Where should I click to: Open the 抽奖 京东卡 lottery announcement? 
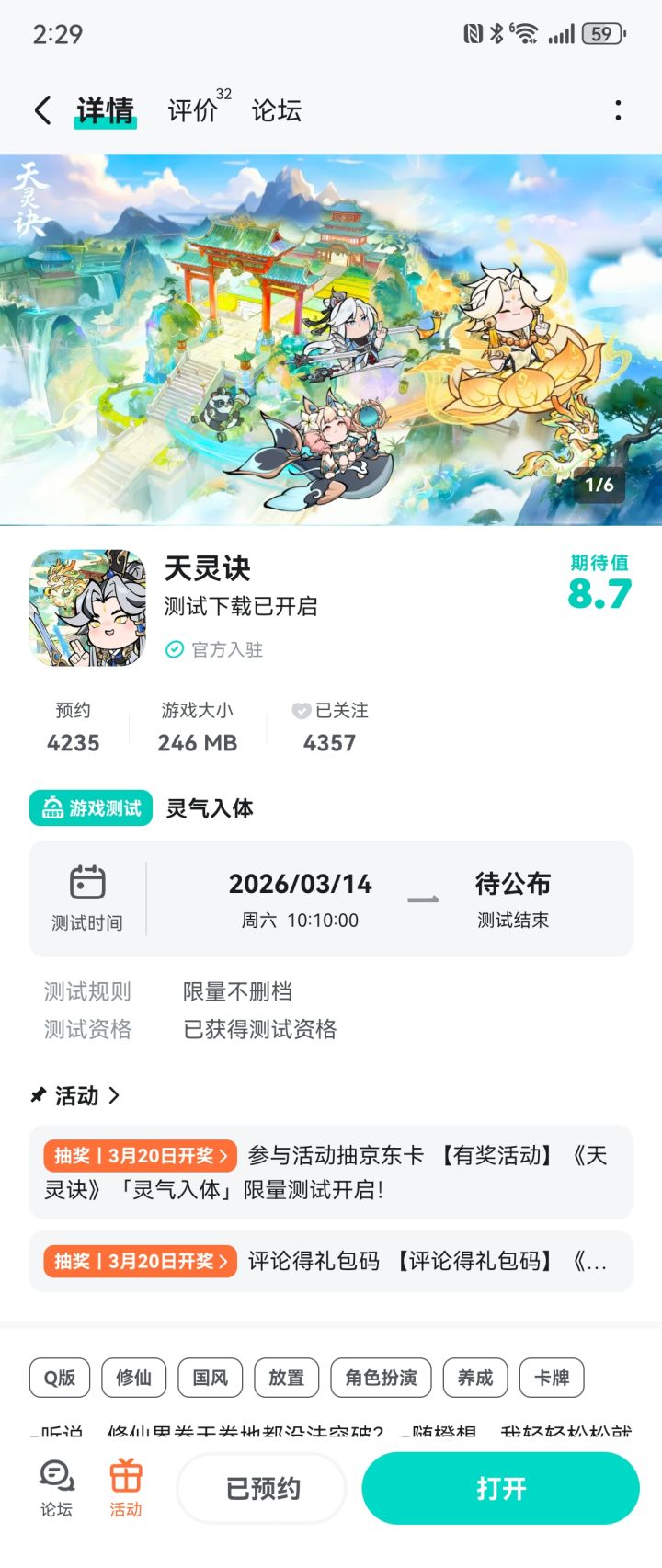tap(331, 1173)
